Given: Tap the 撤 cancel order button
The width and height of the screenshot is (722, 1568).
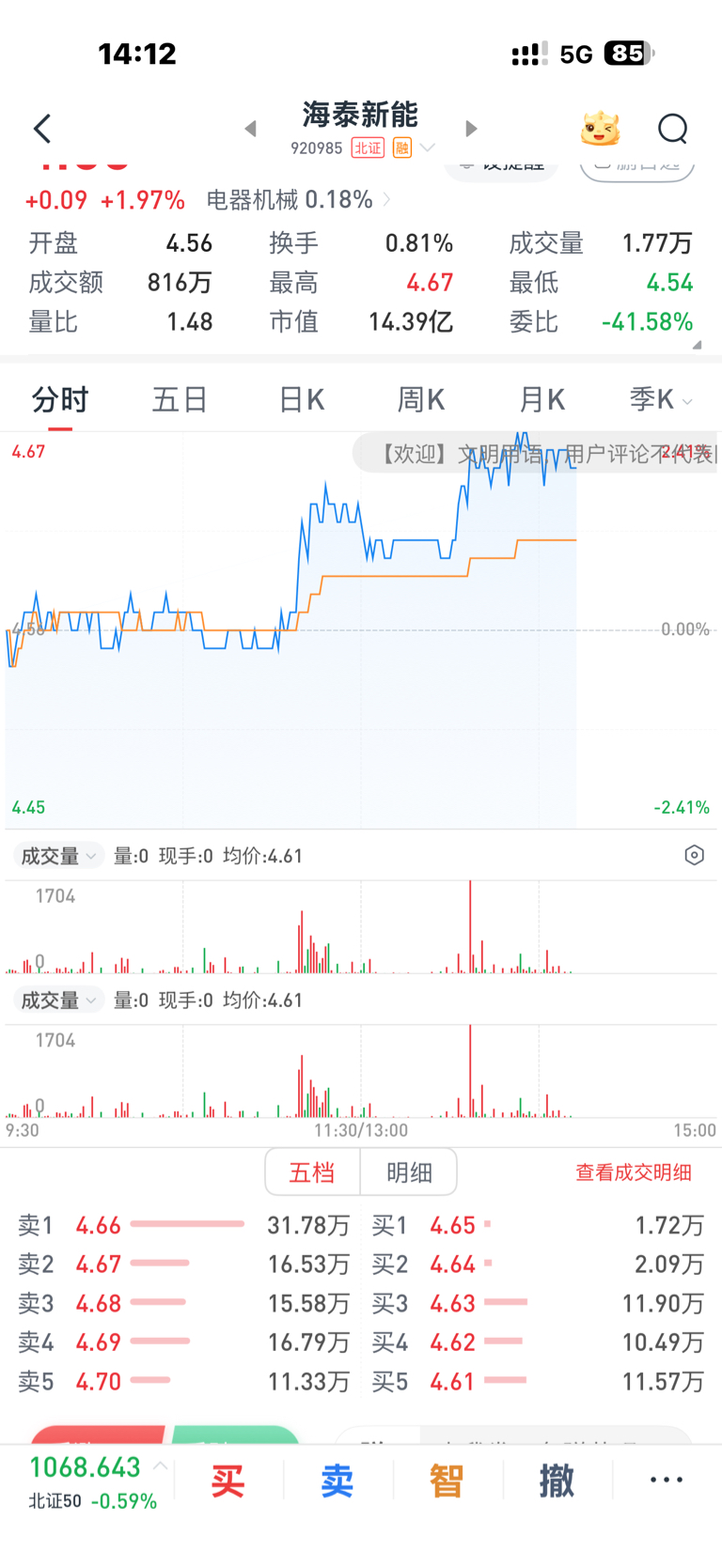Looking at the screenshot, I should (x=557, y=1481).
